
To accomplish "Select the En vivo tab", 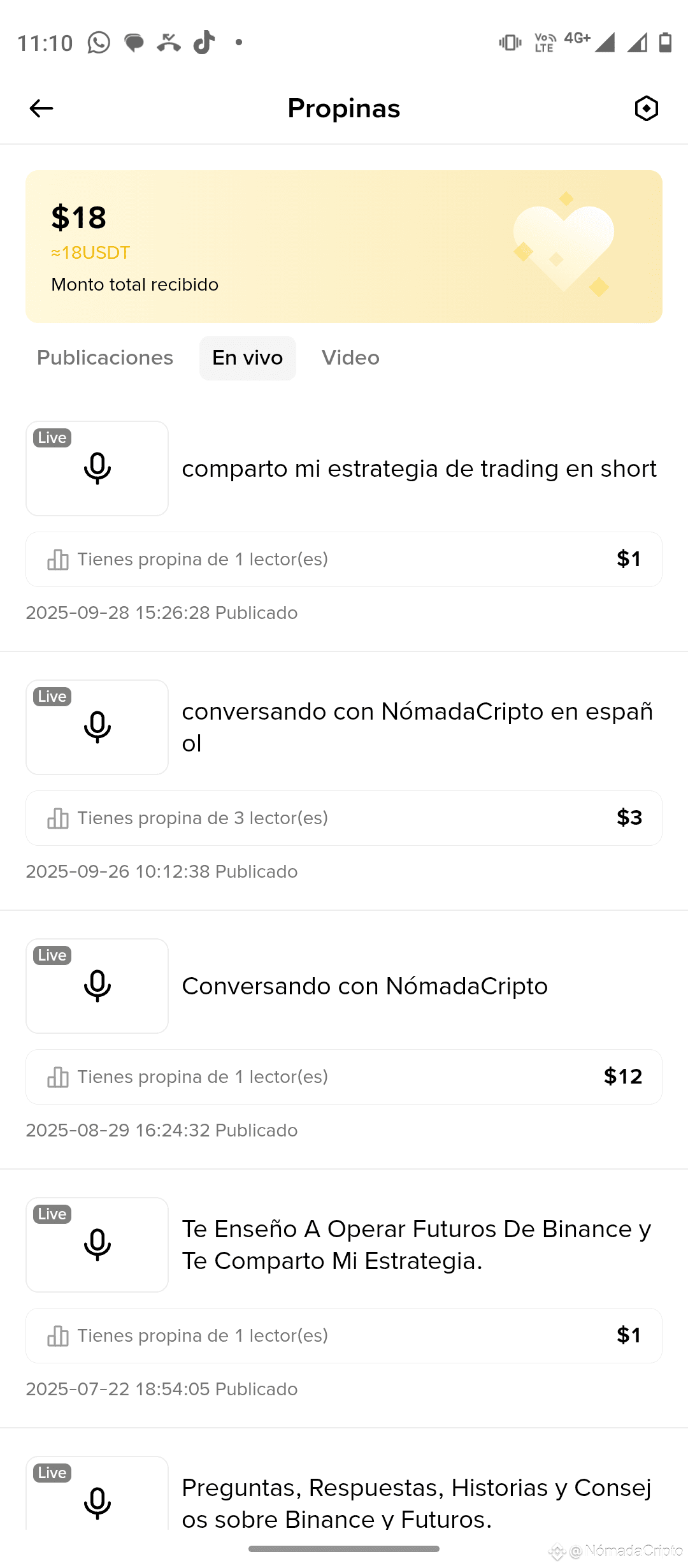I will tap(248, 358).
